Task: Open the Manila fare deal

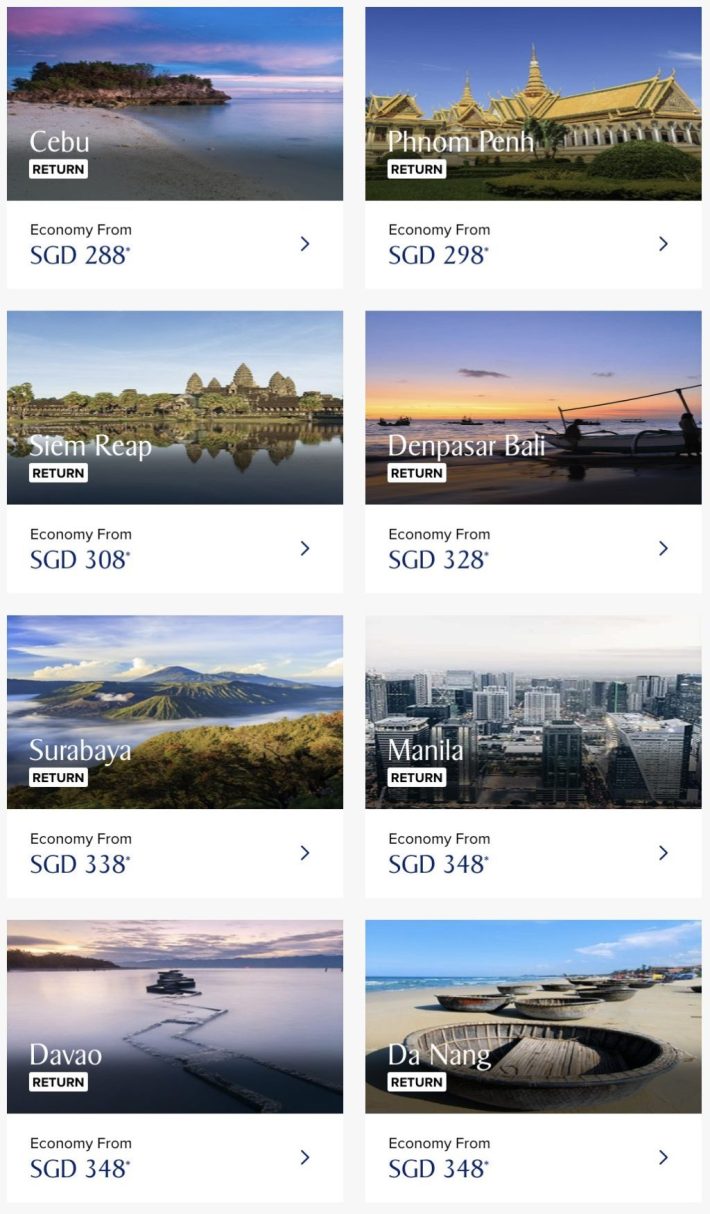Action: pyautogui.click(x=533, y=755)
